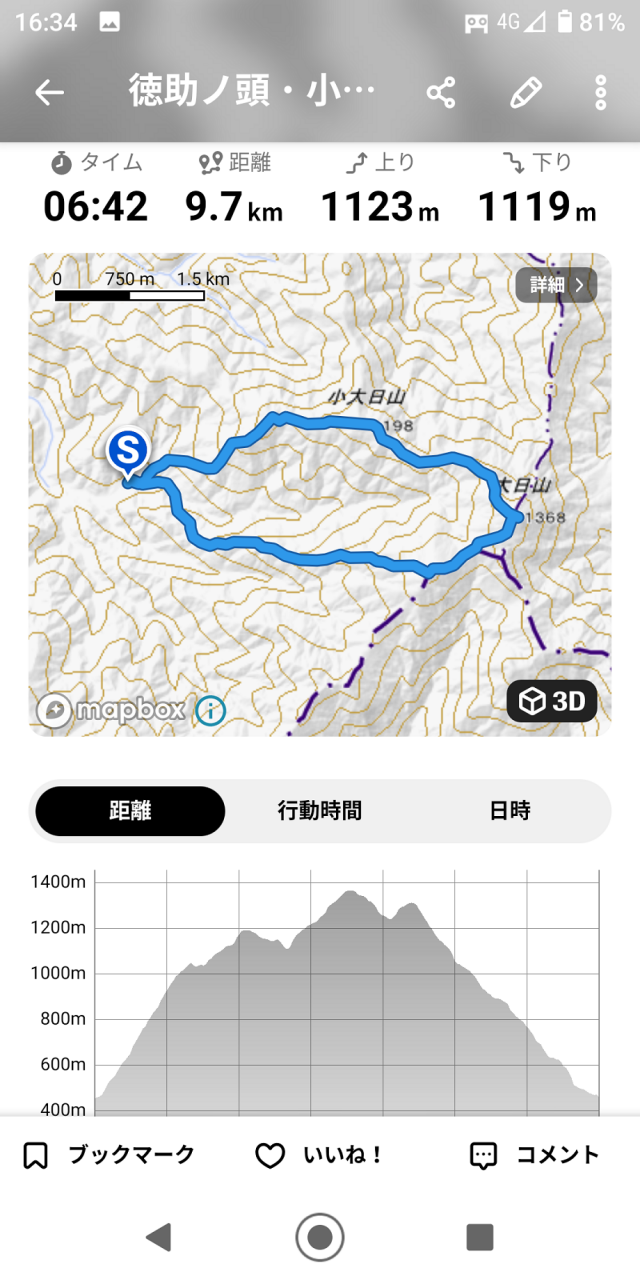Open comments via コメント
Screen dimensions: 640x1280
pos(534,1156)
